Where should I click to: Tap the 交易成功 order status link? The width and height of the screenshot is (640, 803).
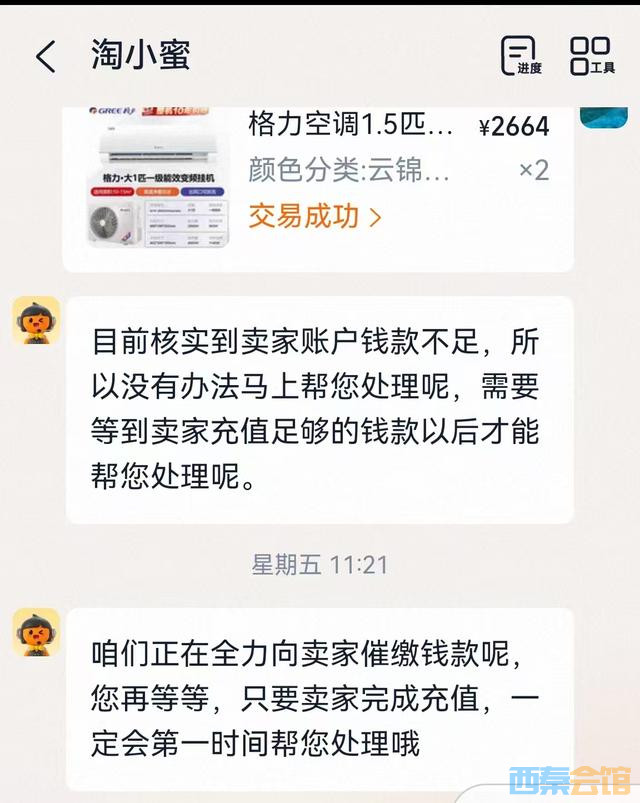tap(314, 215)
